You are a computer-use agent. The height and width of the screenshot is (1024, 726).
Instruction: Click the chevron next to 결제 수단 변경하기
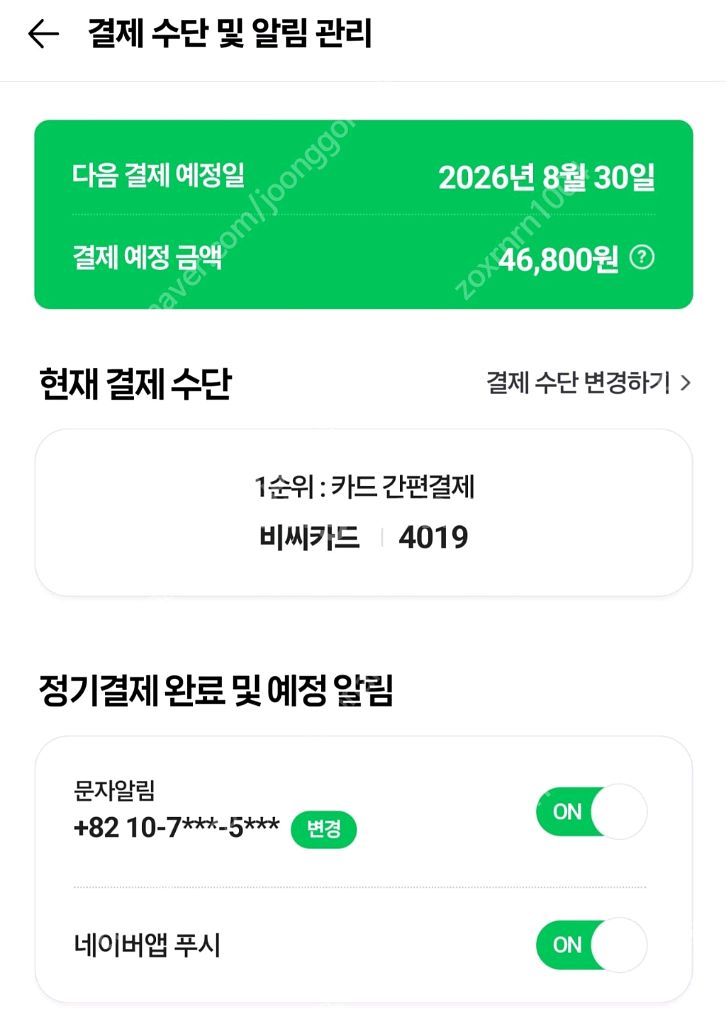686,383
